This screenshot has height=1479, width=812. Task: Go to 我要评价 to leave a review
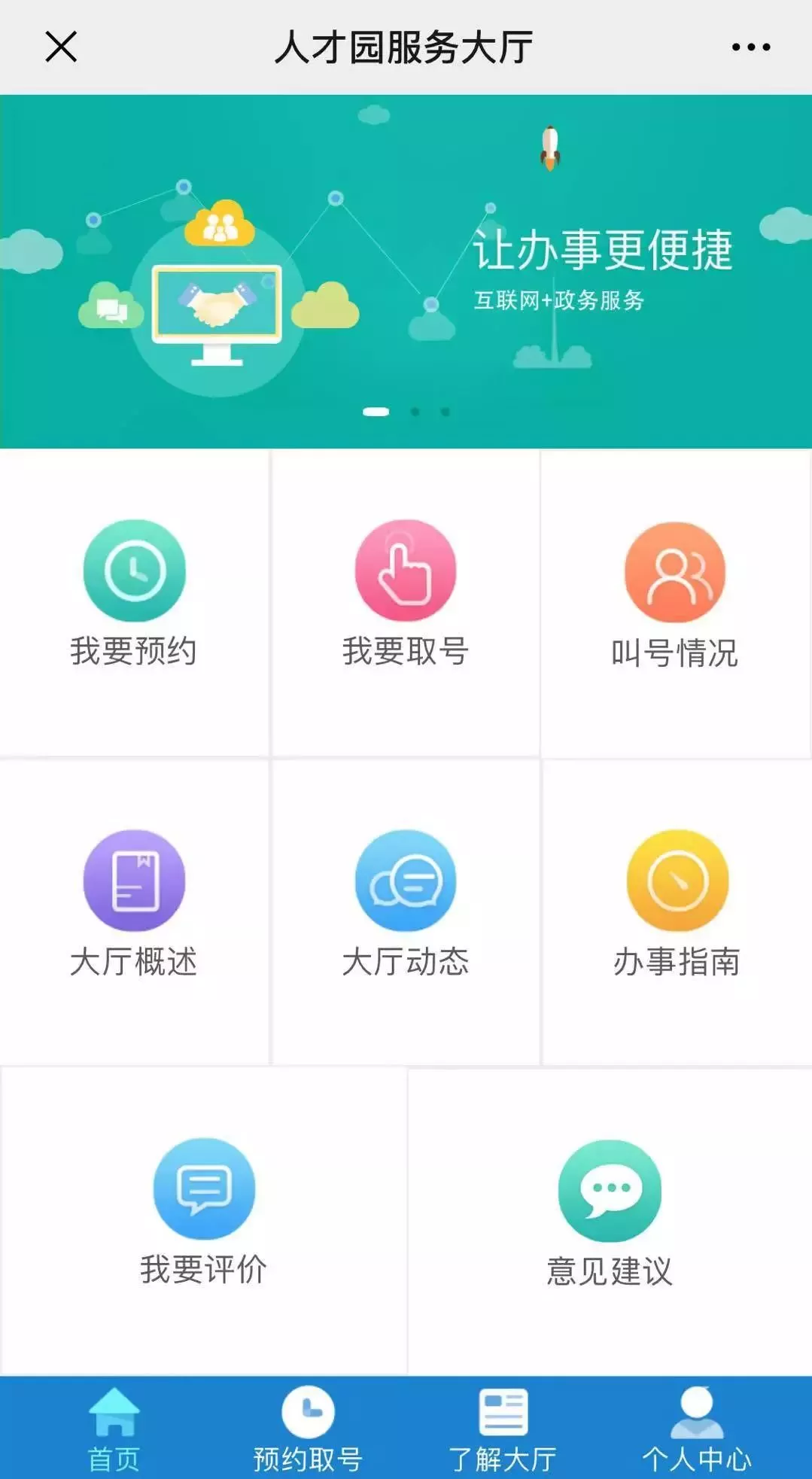(204, 1213)
